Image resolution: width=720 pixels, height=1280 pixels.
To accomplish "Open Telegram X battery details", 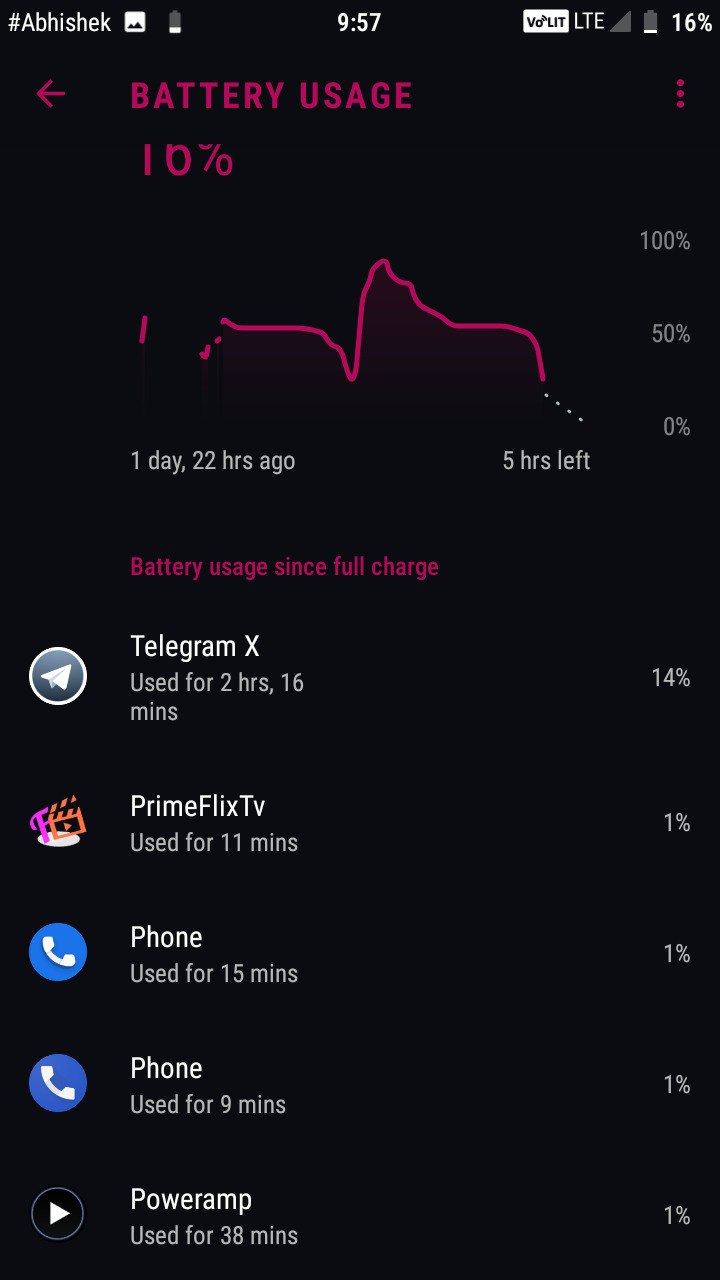I will click(x=360, y=677).
